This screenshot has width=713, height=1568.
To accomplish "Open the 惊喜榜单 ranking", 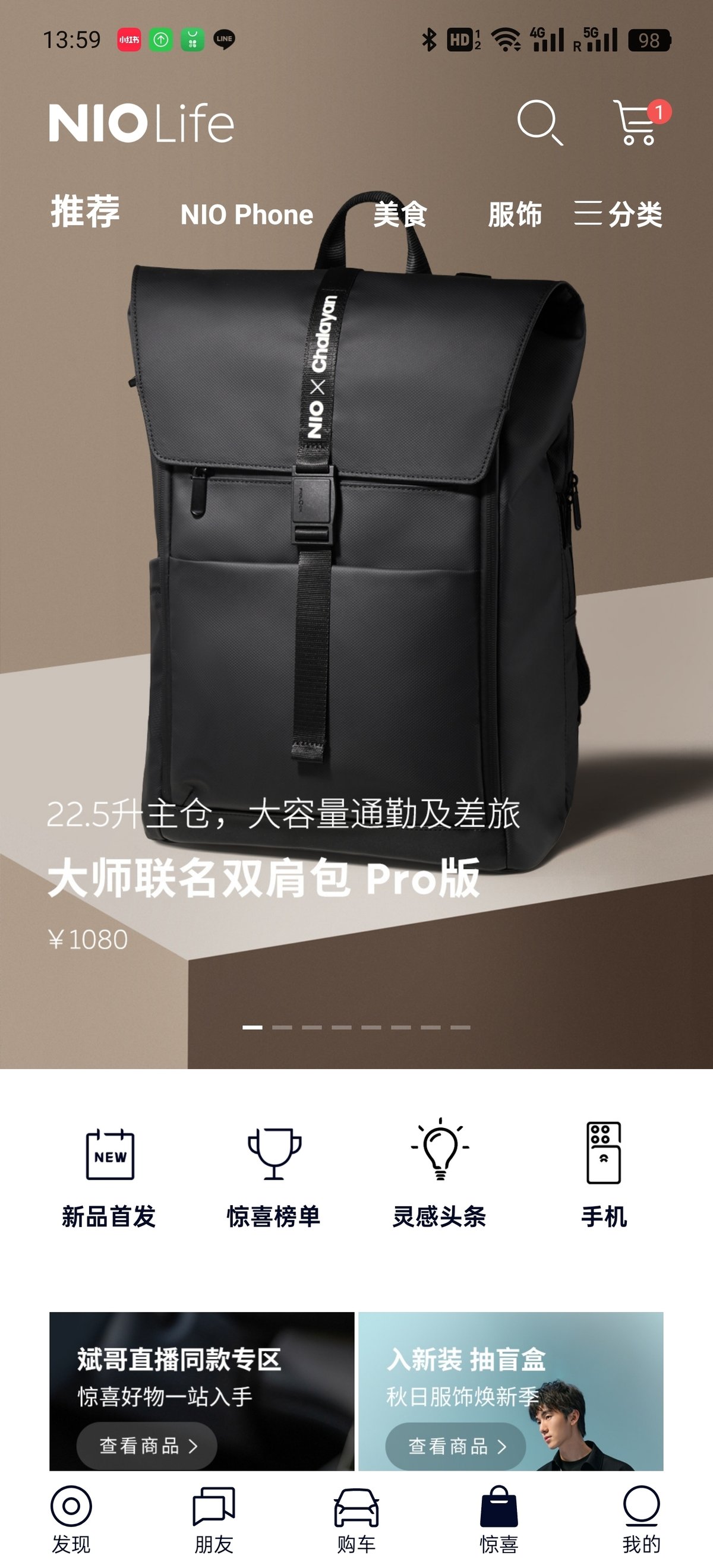I will click(x=274, y=1174).
